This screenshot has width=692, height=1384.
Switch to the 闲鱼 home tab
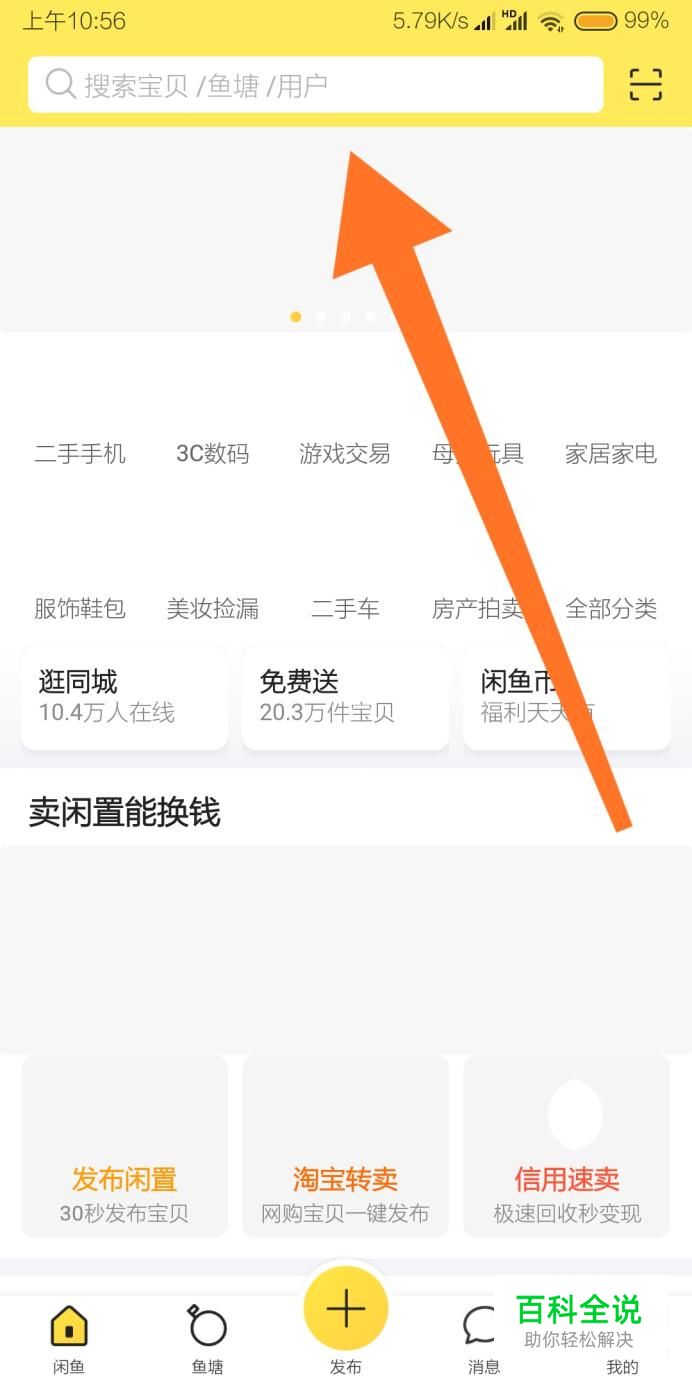pos(69,1338)
